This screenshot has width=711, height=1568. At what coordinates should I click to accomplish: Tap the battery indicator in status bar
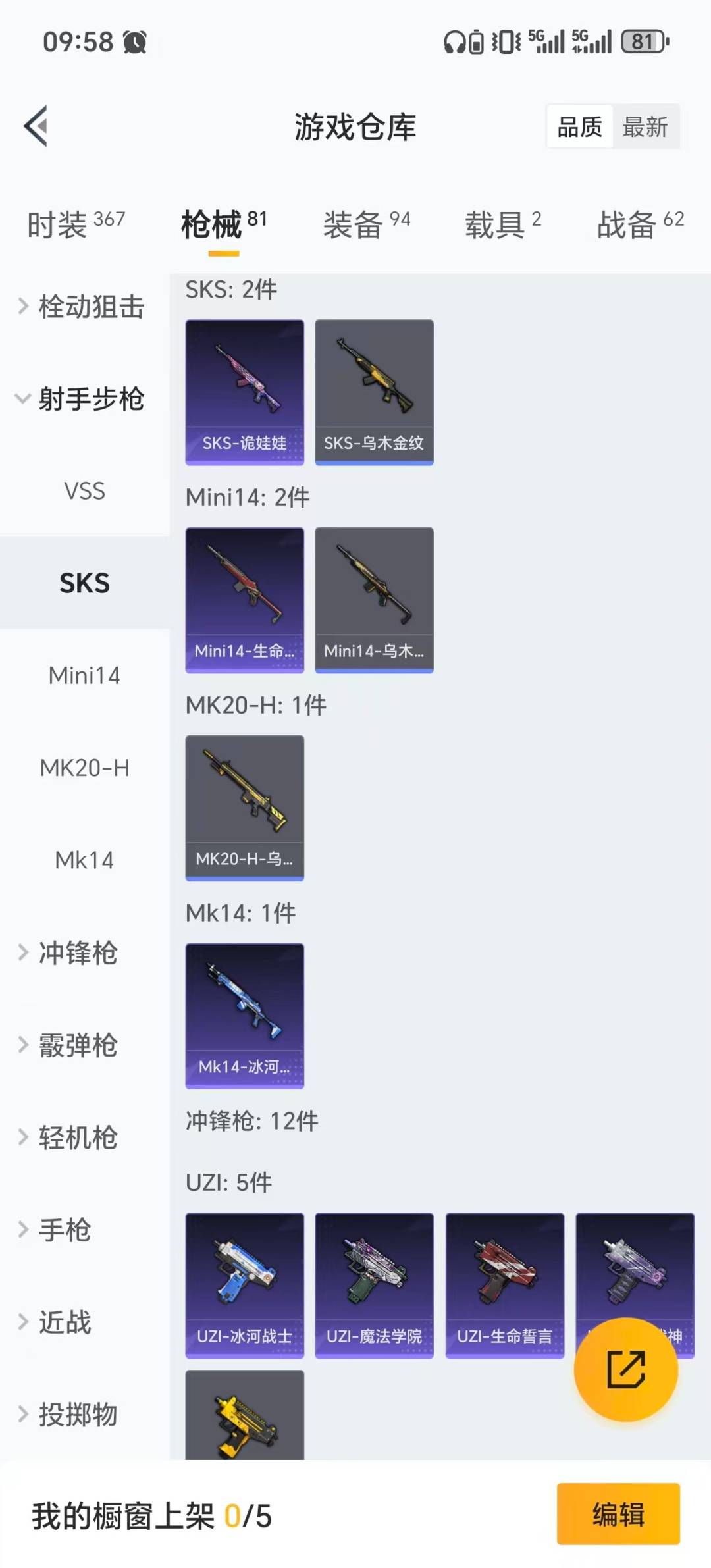coord(642,41)
